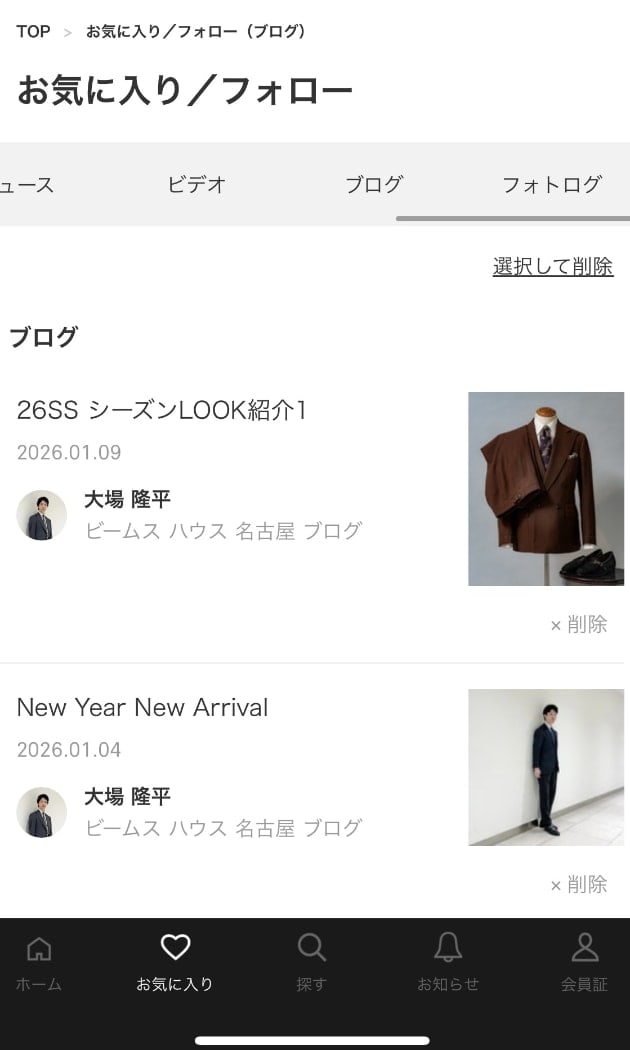
Task: Delete the 26SS シーズンLOOK紹介1 favorite
Action: [x=579, y=624]
